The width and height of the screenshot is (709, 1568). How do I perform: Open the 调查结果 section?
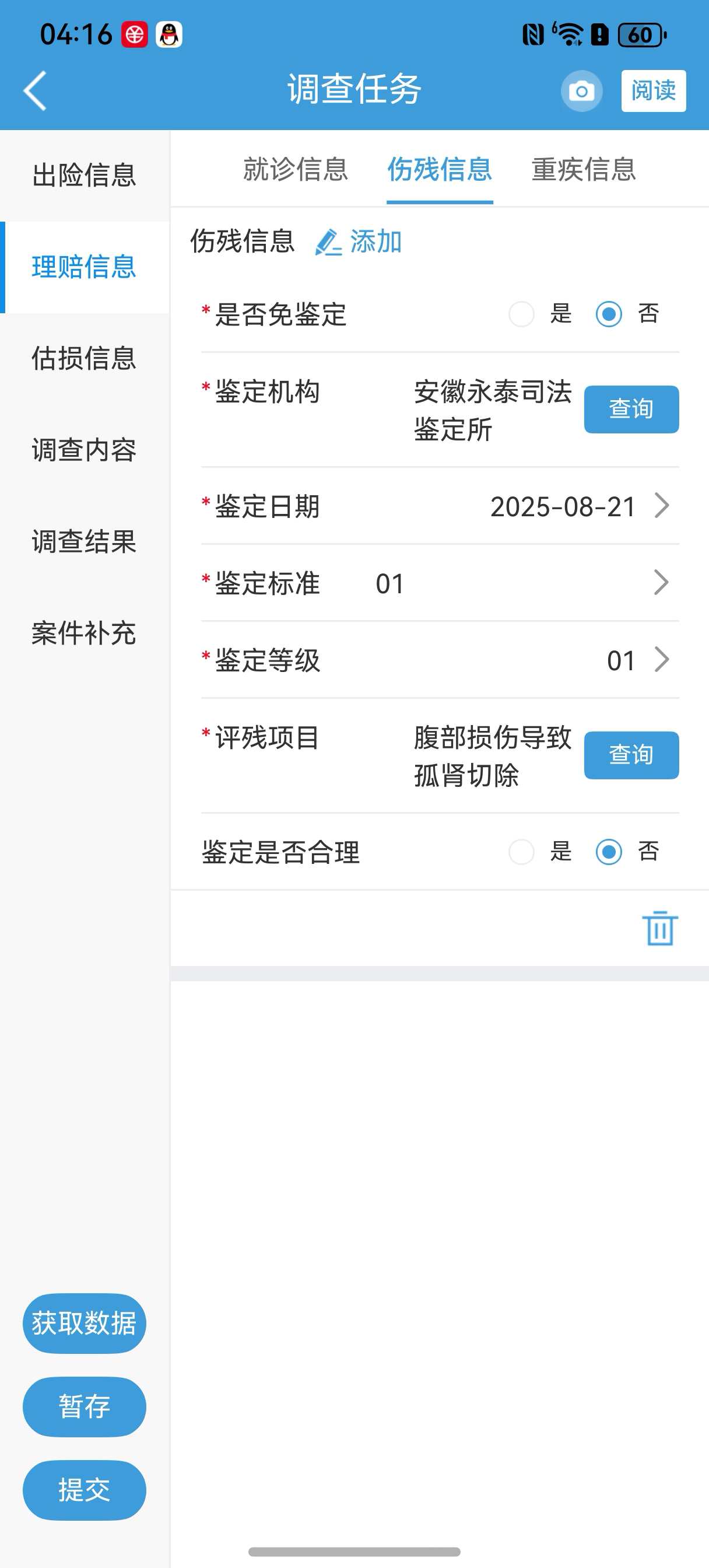[x=84, y=541]
